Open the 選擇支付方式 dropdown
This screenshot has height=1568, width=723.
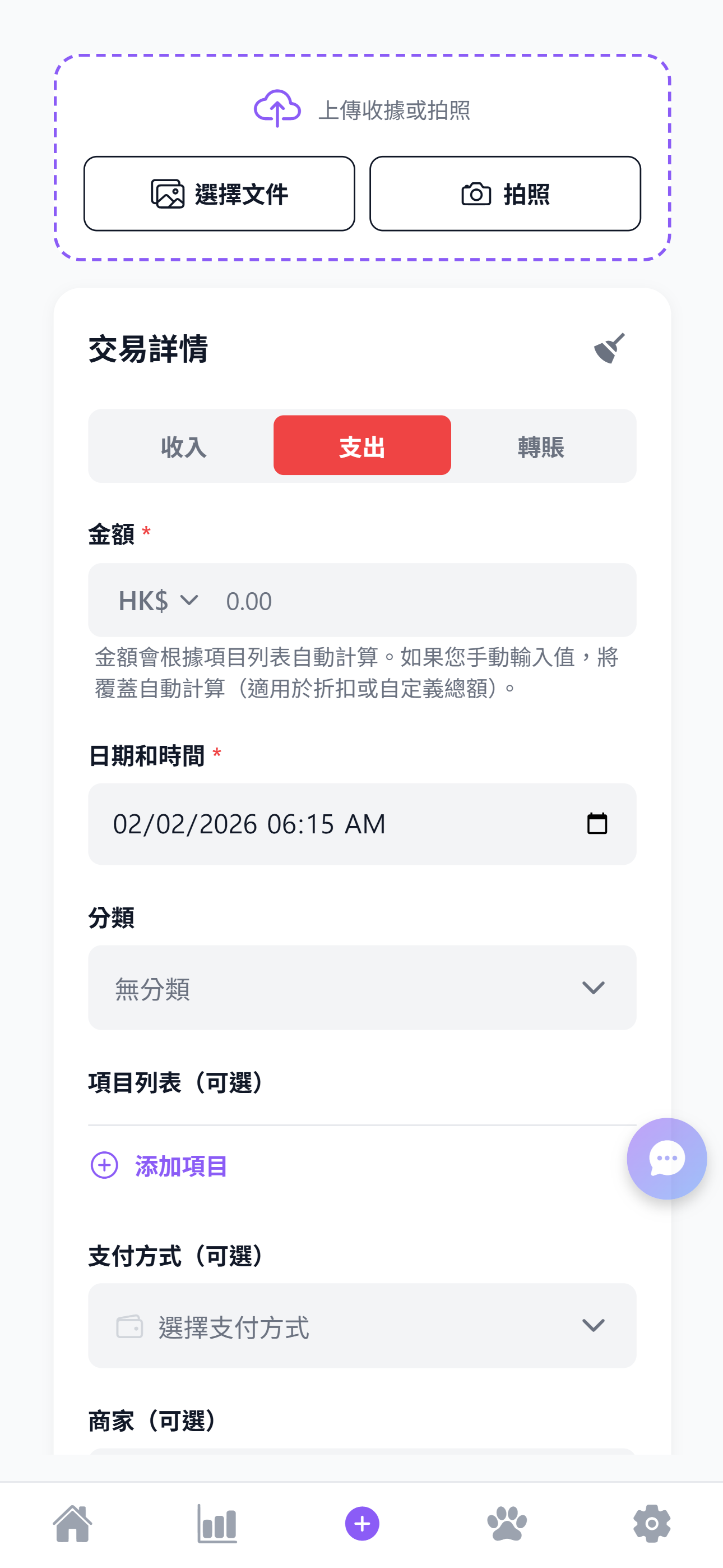[362, 1325]
